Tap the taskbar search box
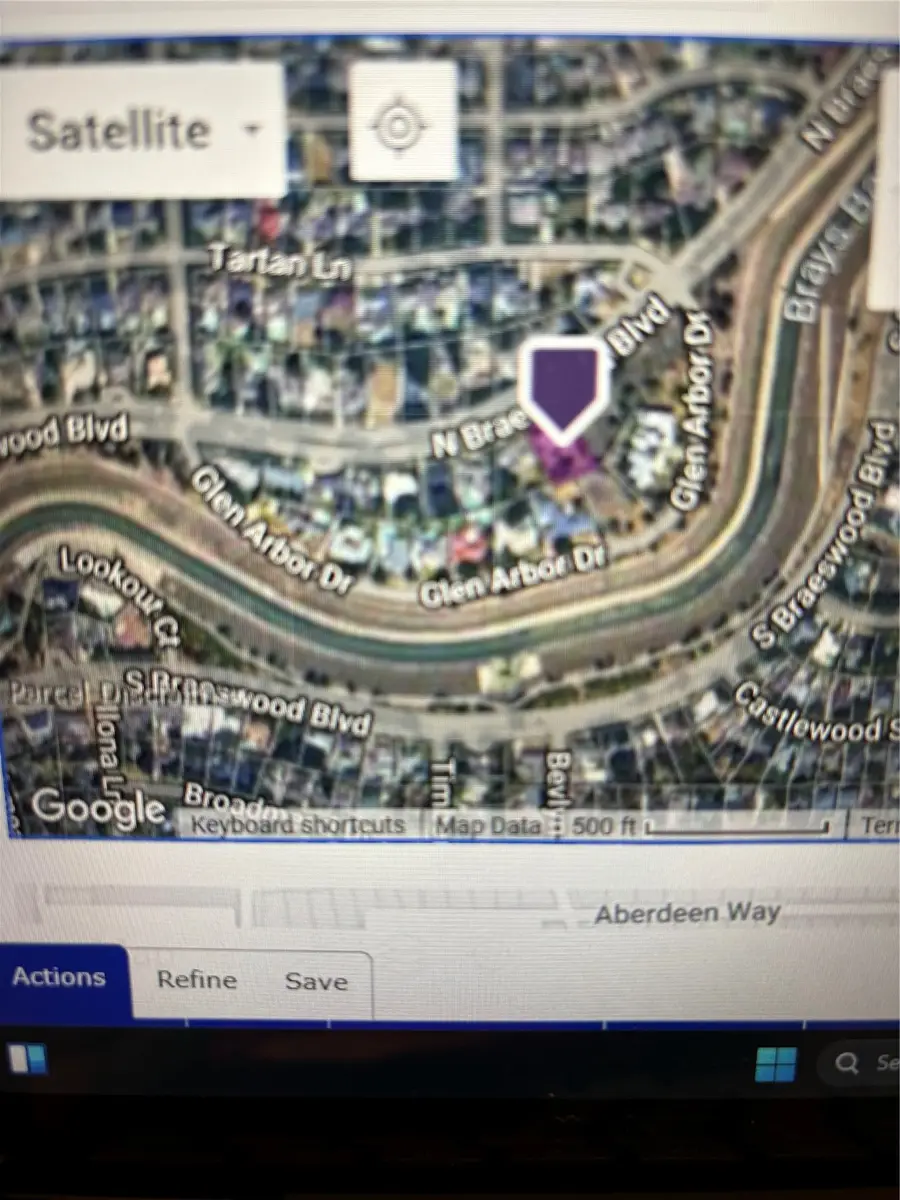 coord(862,1064)
